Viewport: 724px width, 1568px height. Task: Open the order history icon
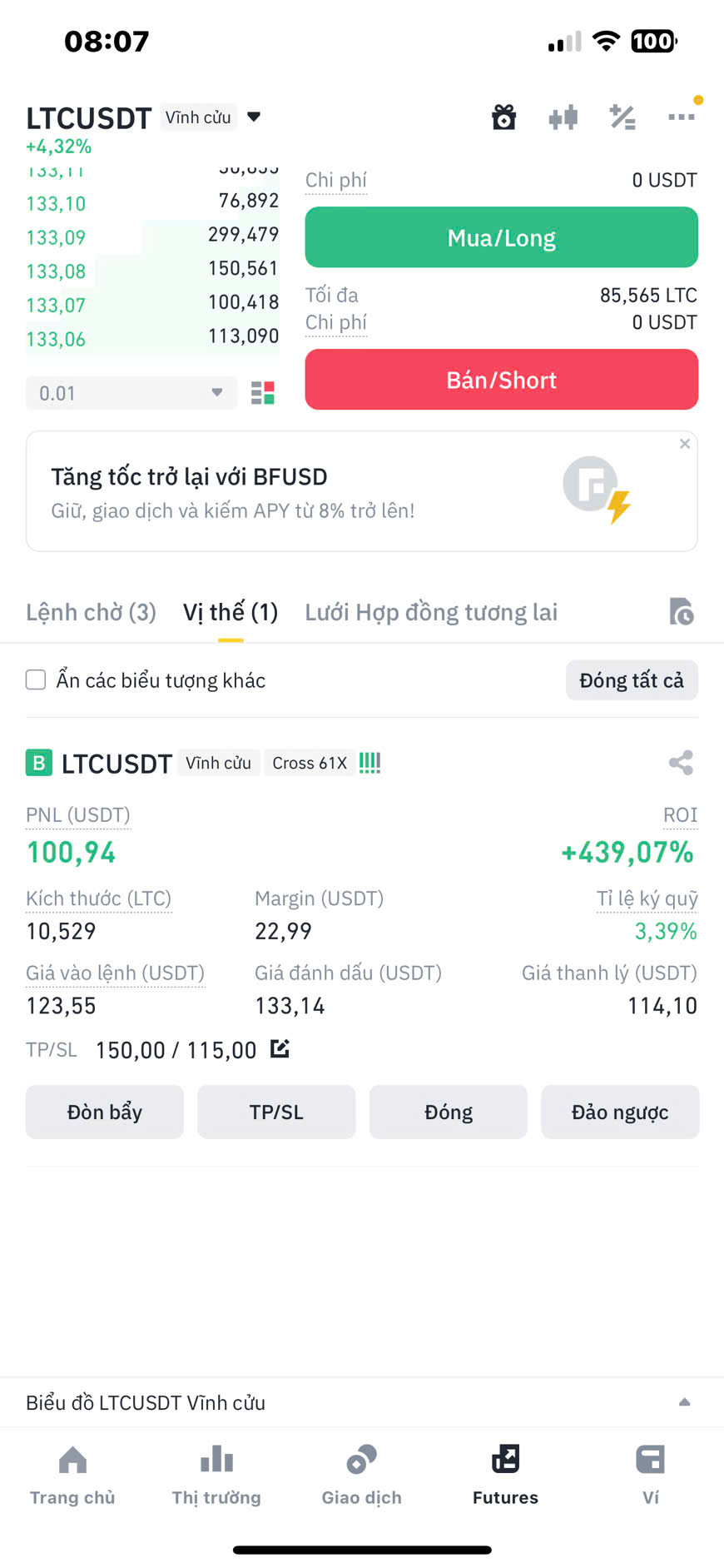[x=682, y=613]
